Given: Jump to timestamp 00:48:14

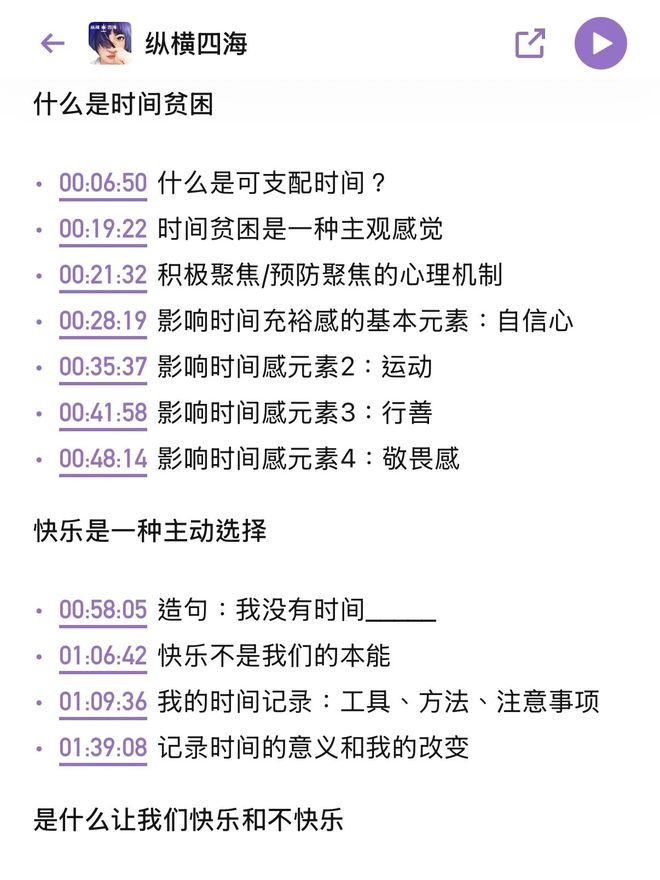Looking at the screenshot, I should (103, 459).
